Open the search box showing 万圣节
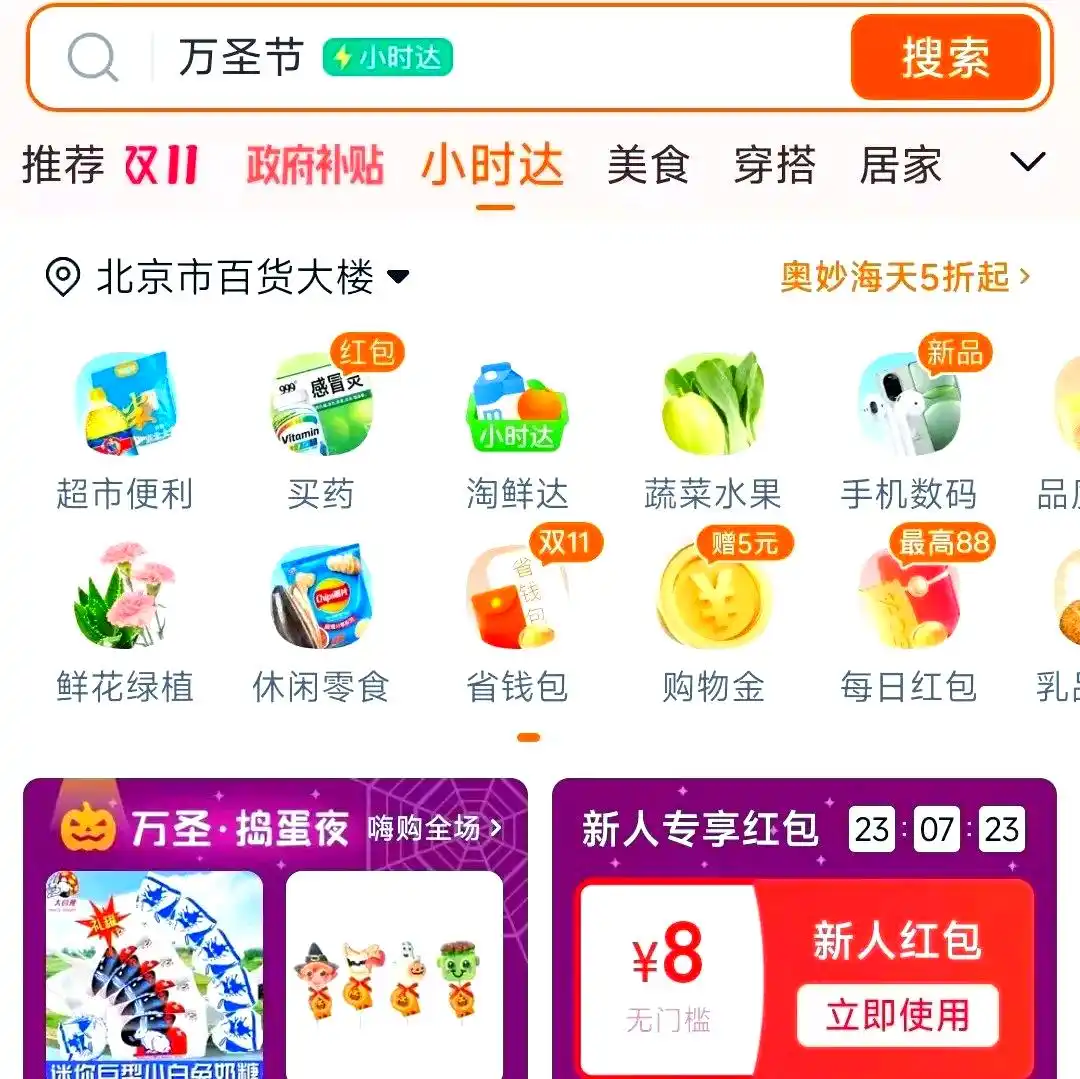This screenshot has width=1080, height=1079. point(500,57)
